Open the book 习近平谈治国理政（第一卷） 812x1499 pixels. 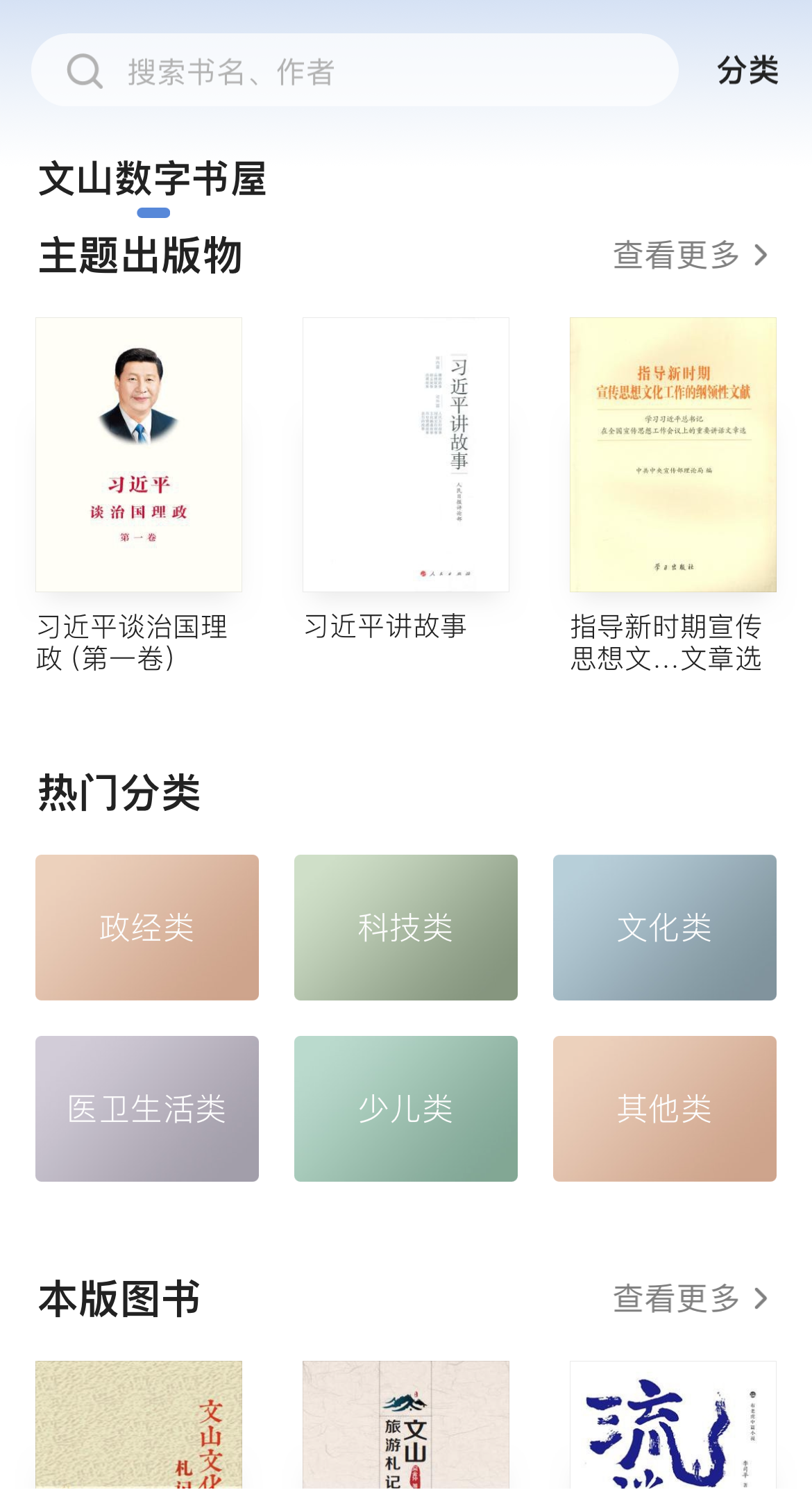click(139, 455)
